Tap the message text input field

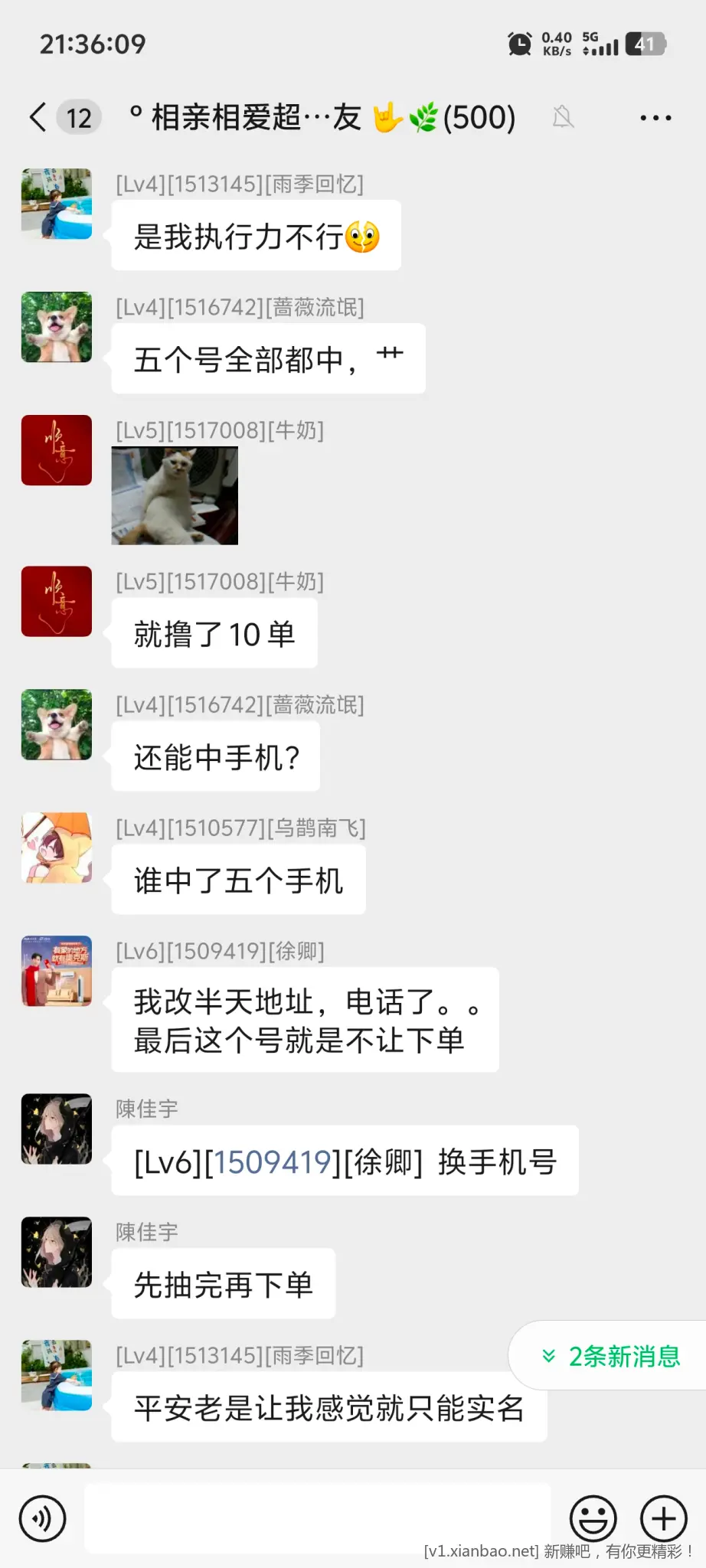[x=317, y=1518]
